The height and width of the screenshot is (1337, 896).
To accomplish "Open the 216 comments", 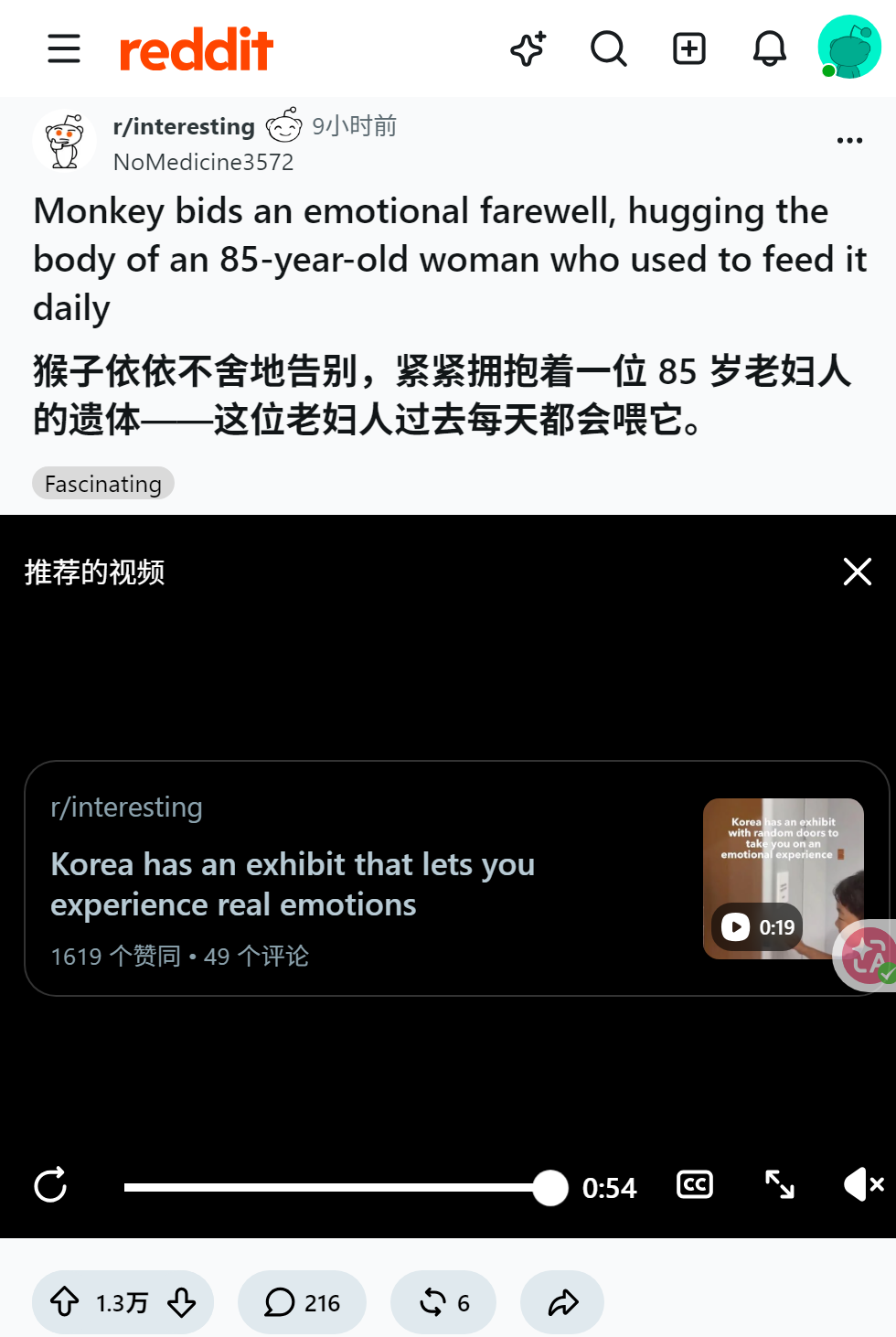I will (x=302, y=1302).
